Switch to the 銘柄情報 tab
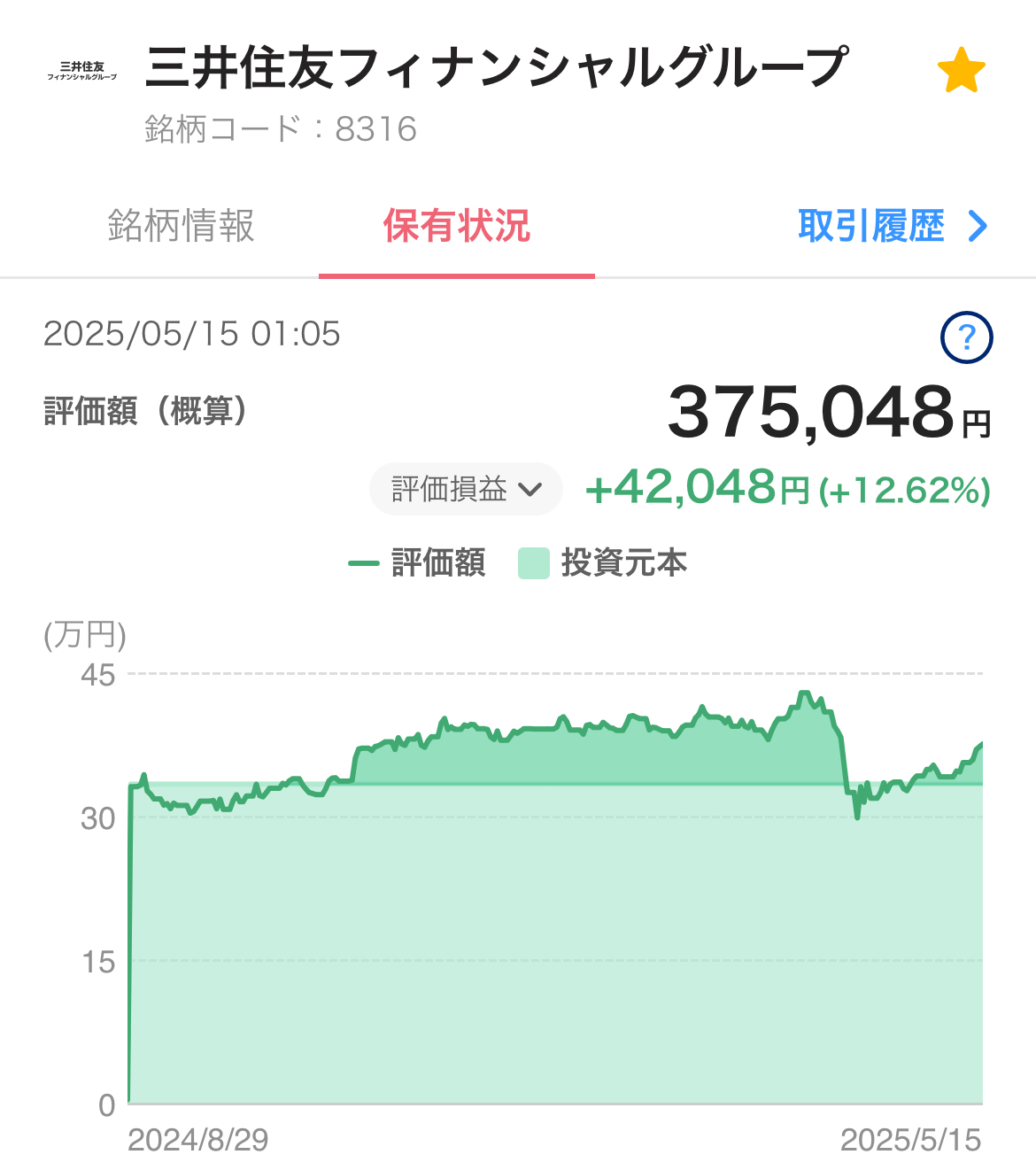The height and width of the screenshot is (1162, 1036). [182, 226]
